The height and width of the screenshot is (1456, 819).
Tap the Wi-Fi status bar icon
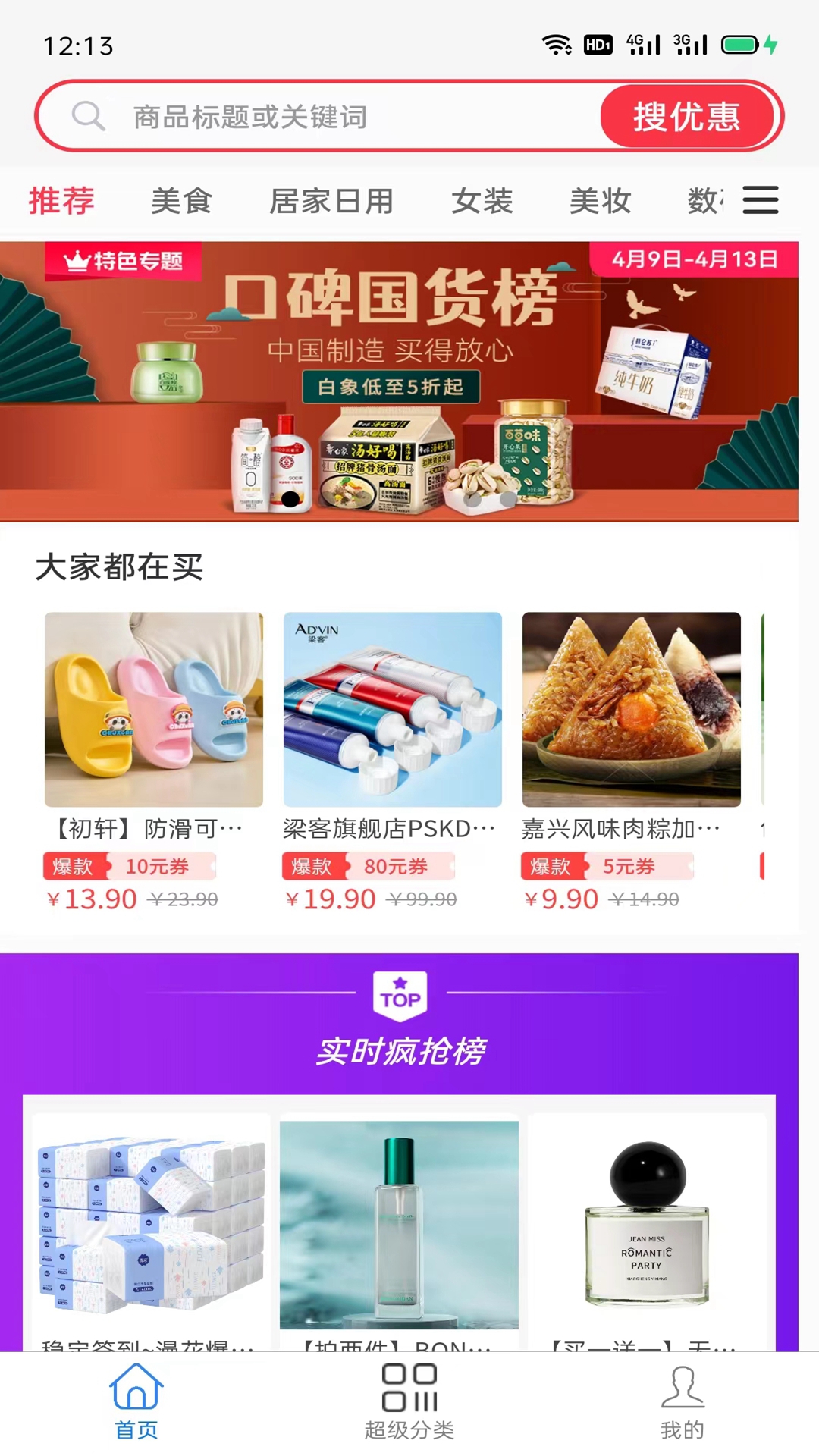[559, 47]
